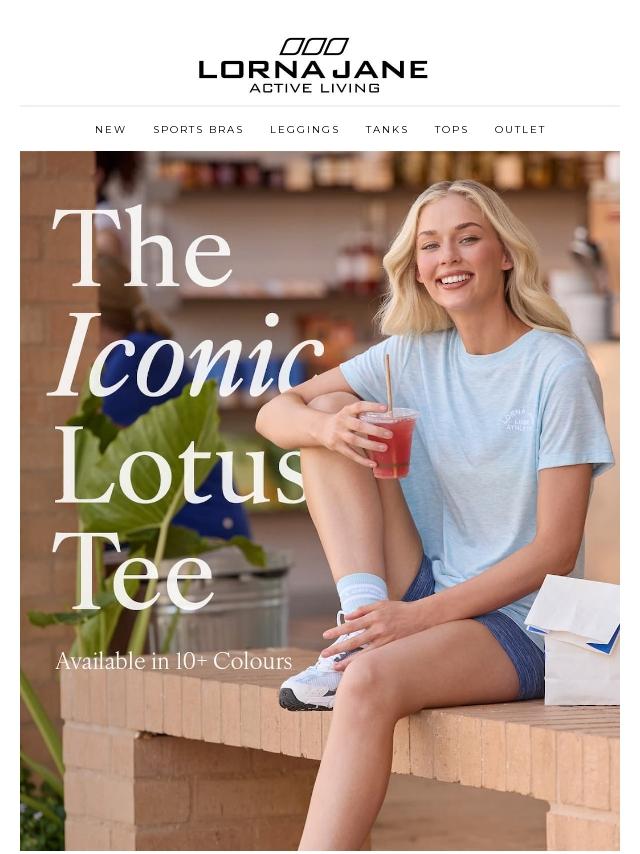
Task: Visit the Outlet section
Action: [519, 129]
